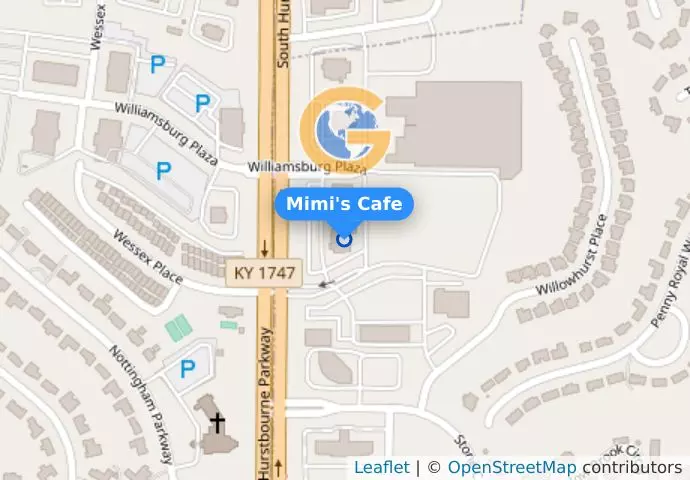Tap the Mimi's Cafe map marker
This screenshot has width=690, height=480.
[344, 239]
